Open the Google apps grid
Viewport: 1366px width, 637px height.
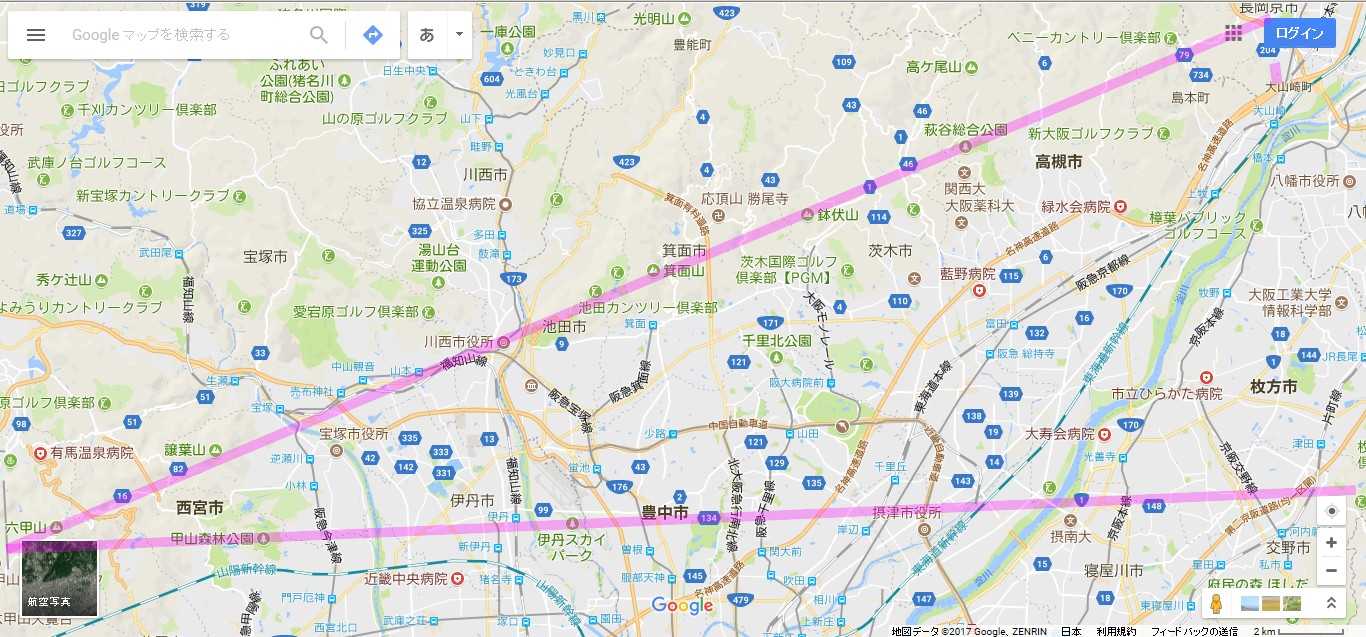tap(1233, 33)
